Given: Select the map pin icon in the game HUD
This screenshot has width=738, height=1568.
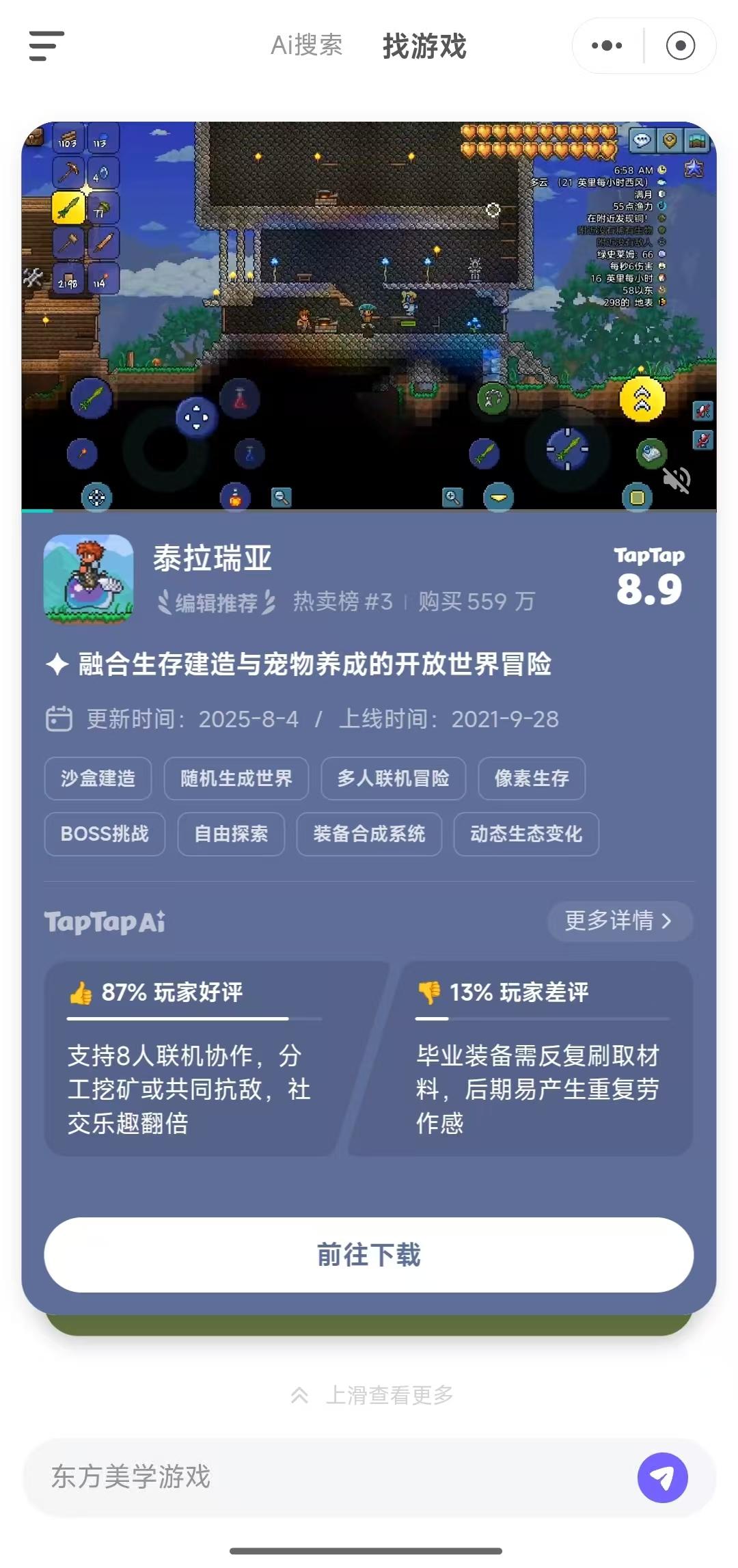Looking at the screenshot, I should [x=668, y=141].
